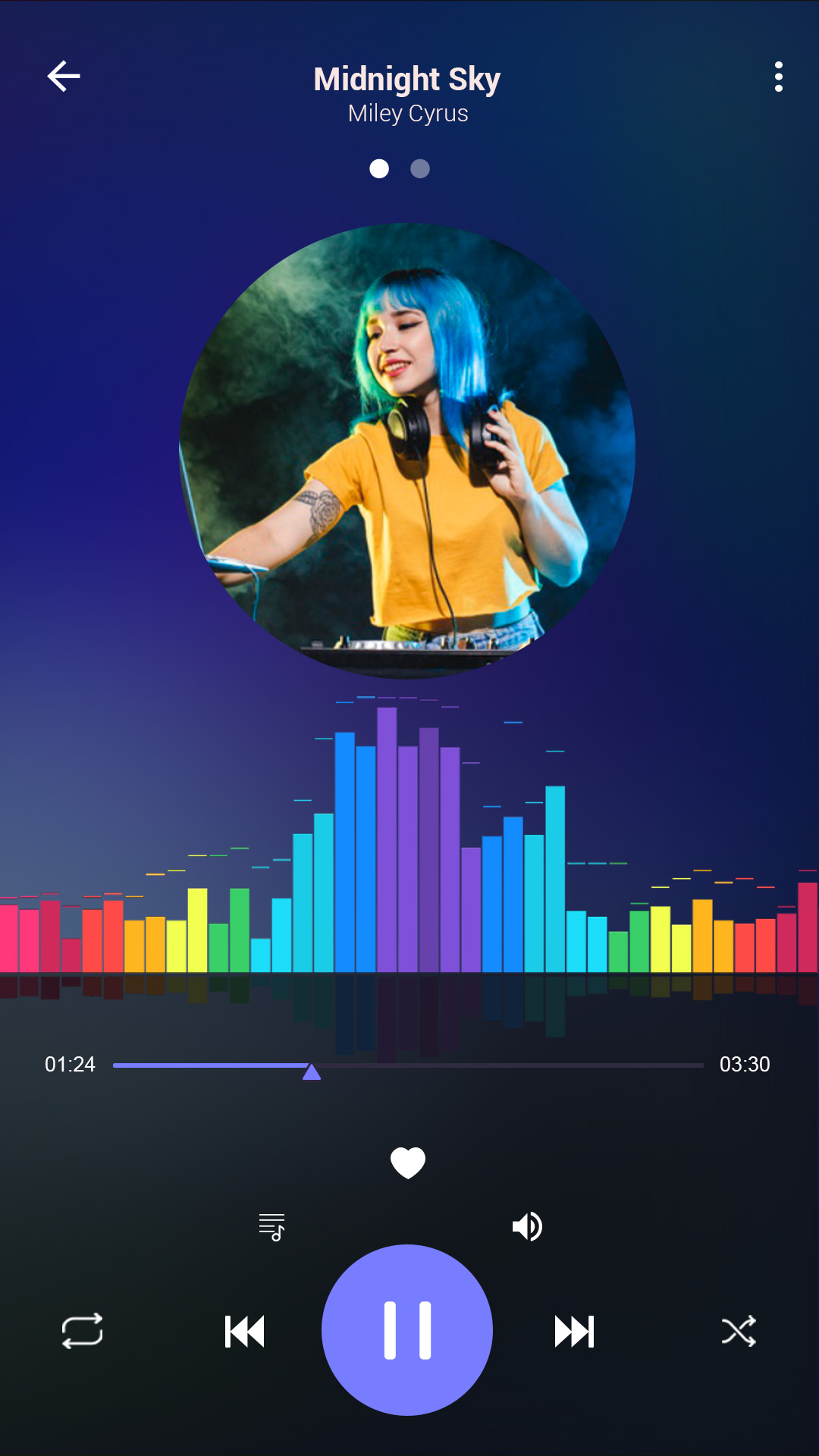Pause the current song
The width and height of the screenshot is (819, 1456).
(x=407, y=1330)
